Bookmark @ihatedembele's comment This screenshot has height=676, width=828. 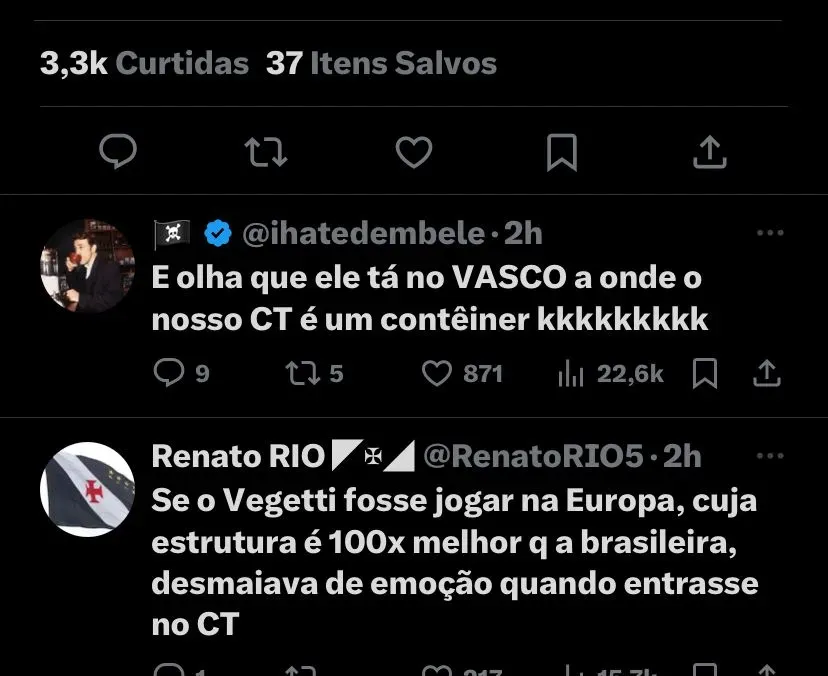705,374
